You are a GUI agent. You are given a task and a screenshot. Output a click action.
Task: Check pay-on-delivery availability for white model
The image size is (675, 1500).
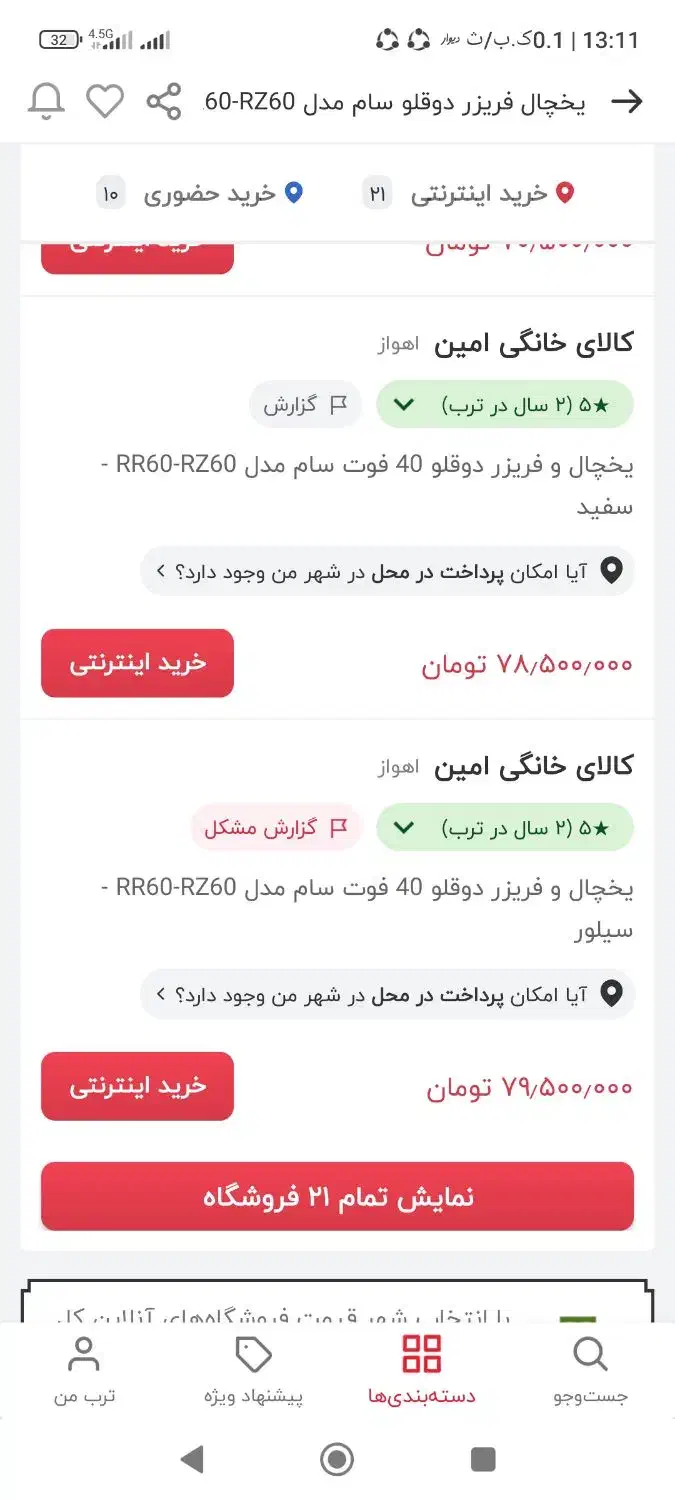click(387, 571)
